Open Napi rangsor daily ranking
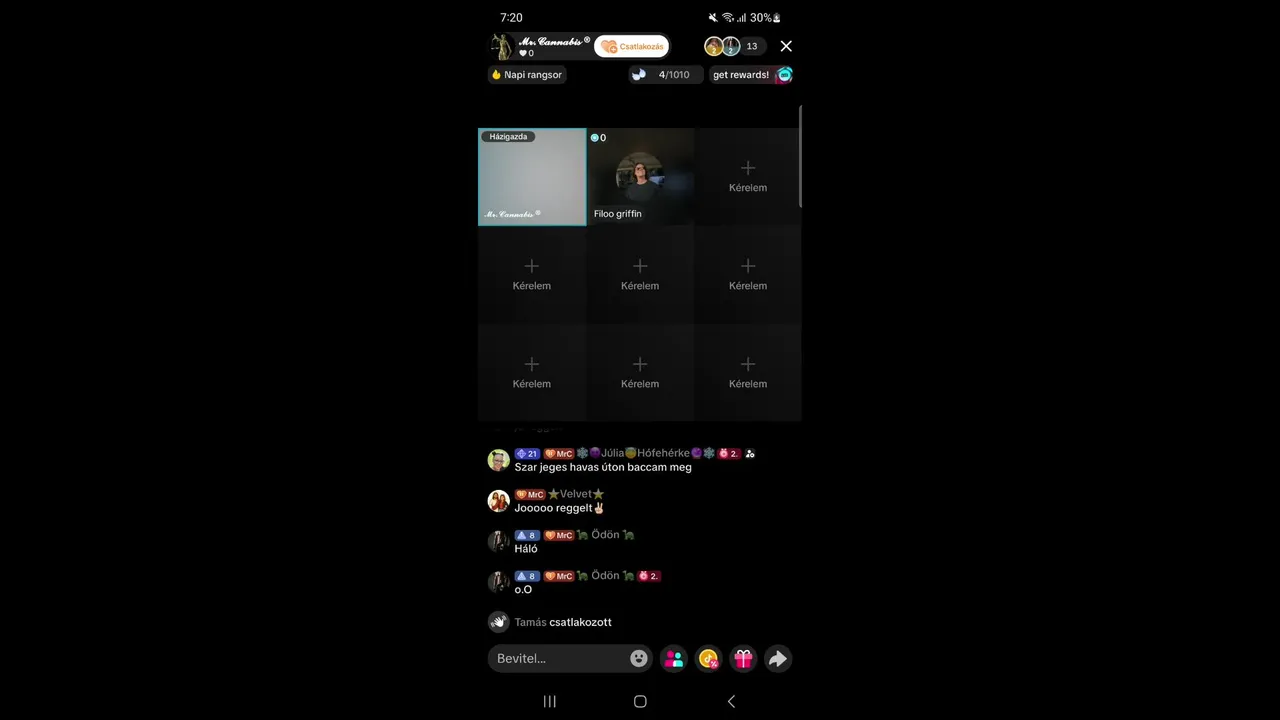This screenshot has width=1280, height=720. 527,75
